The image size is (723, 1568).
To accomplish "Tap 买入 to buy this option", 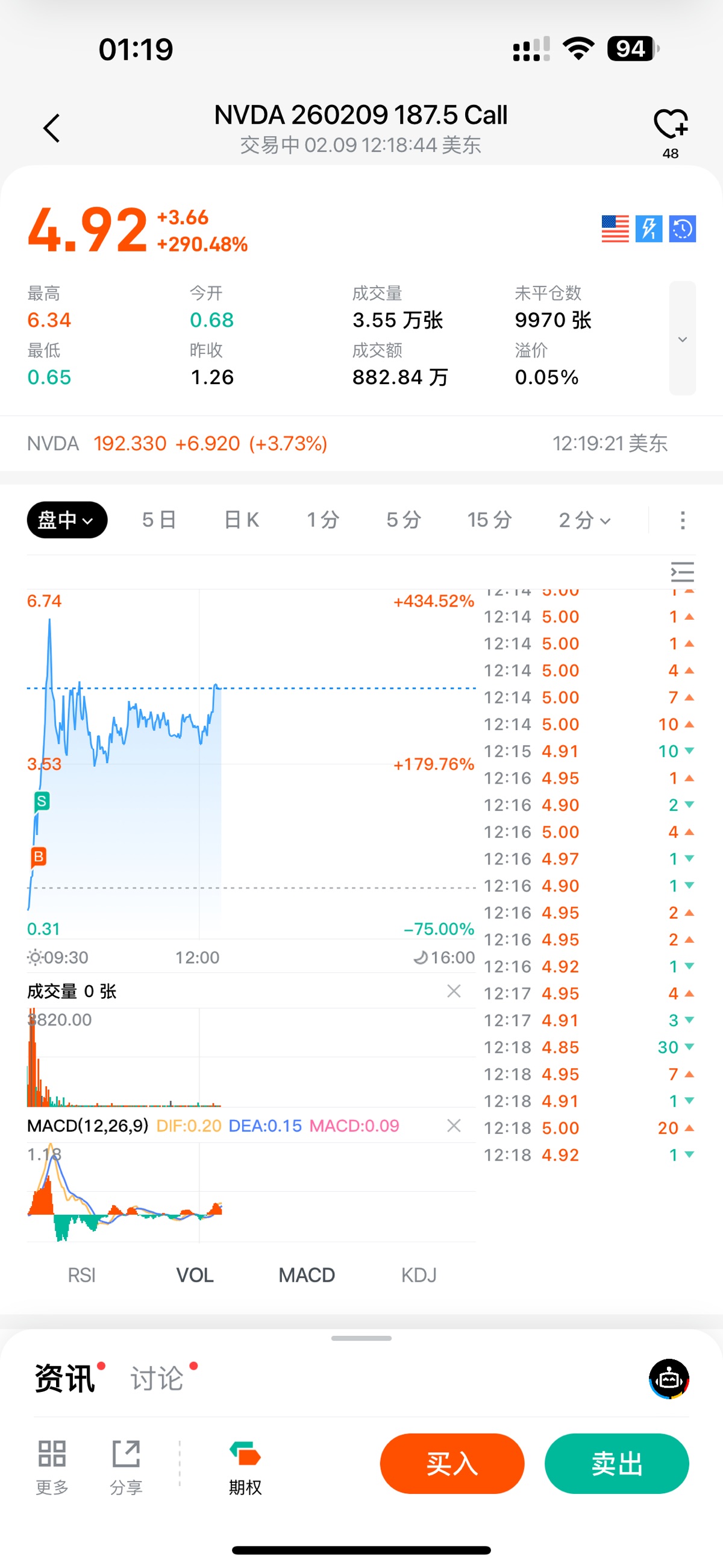I will pos(451,1463).
